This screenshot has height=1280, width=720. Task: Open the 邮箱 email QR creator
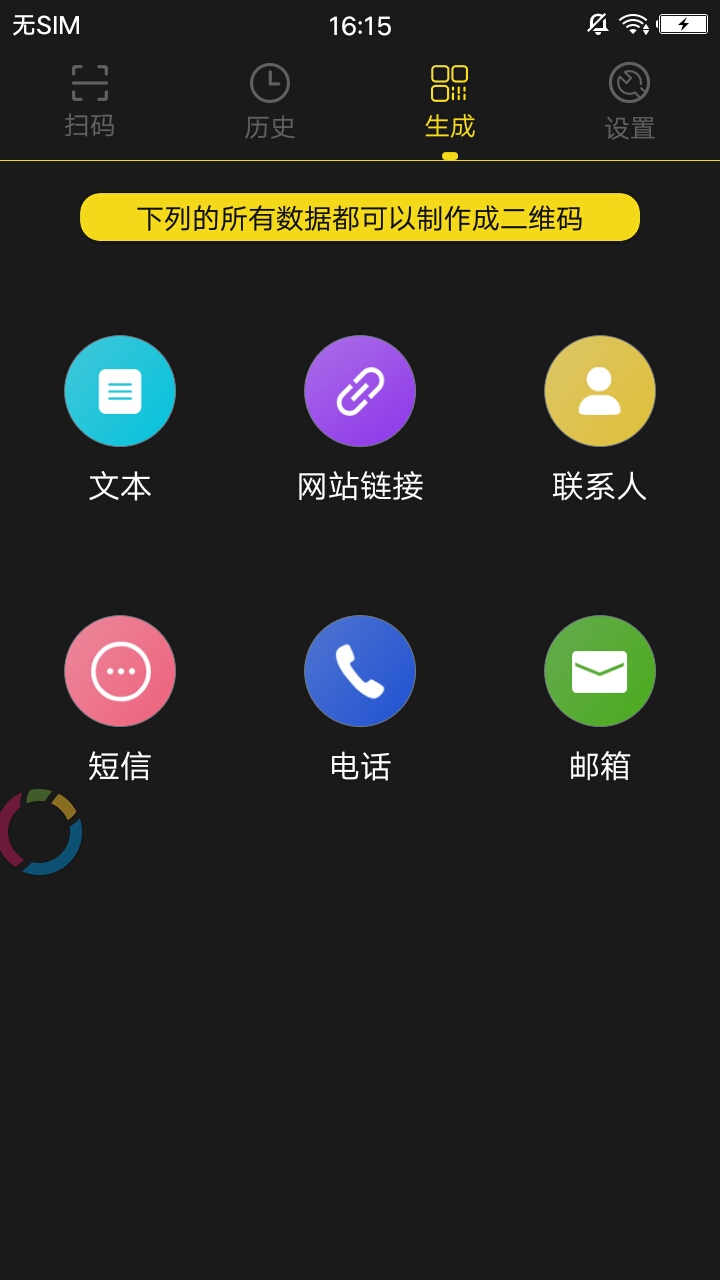[600, 671]
